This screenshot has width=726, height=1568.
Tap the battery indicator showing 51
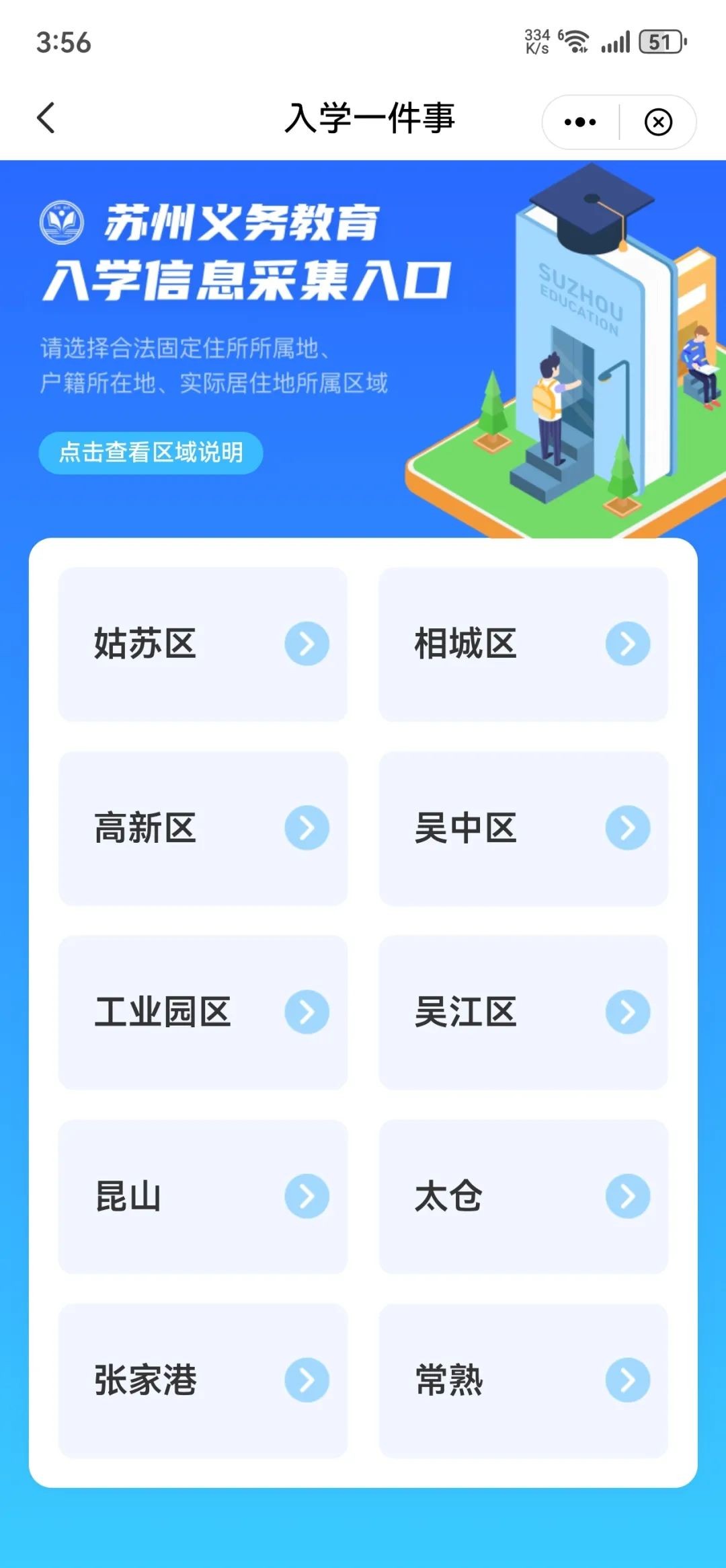657,42
